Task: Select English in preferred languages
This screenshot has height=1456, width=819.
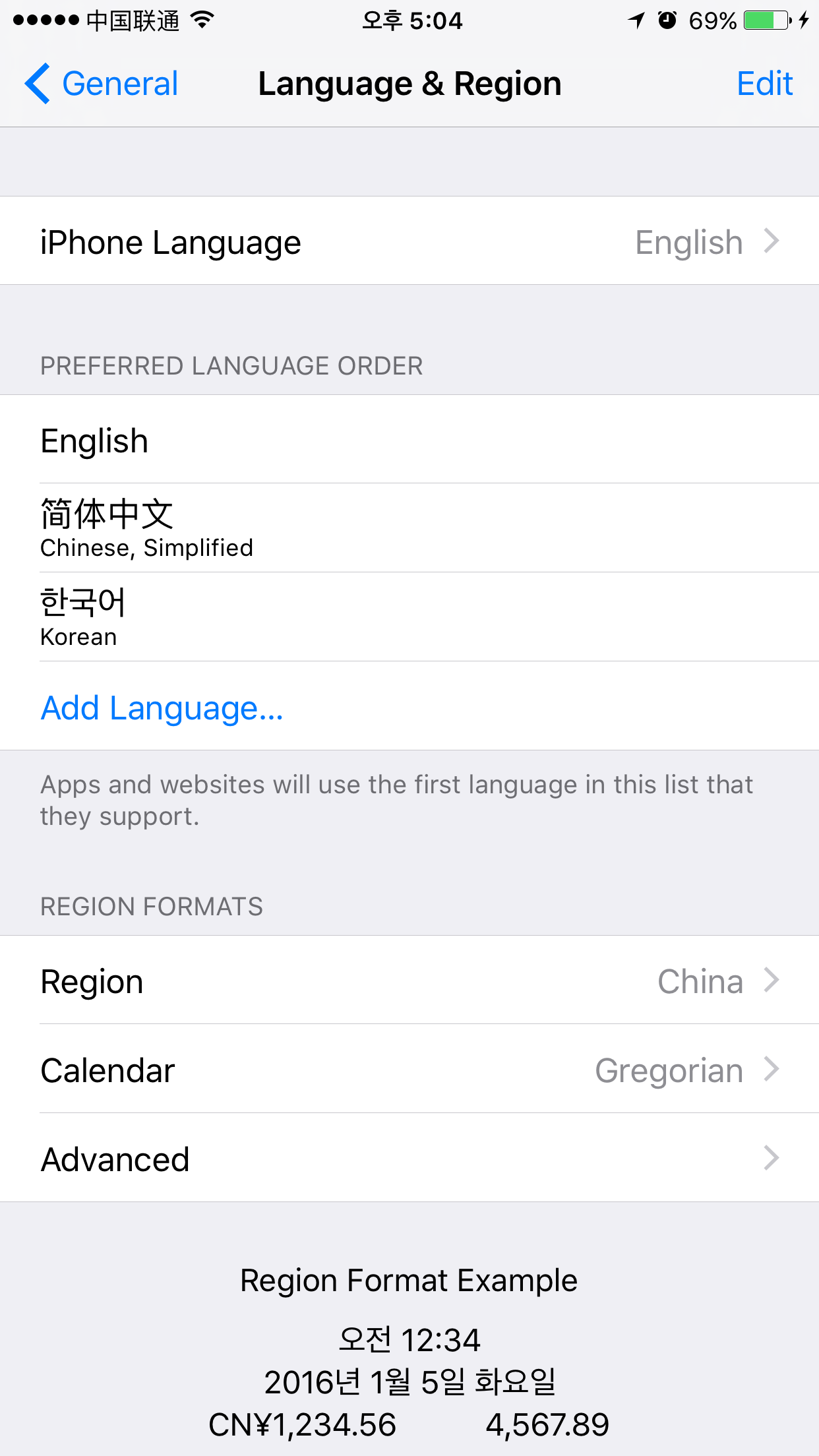Action: (x=409, y=440)
